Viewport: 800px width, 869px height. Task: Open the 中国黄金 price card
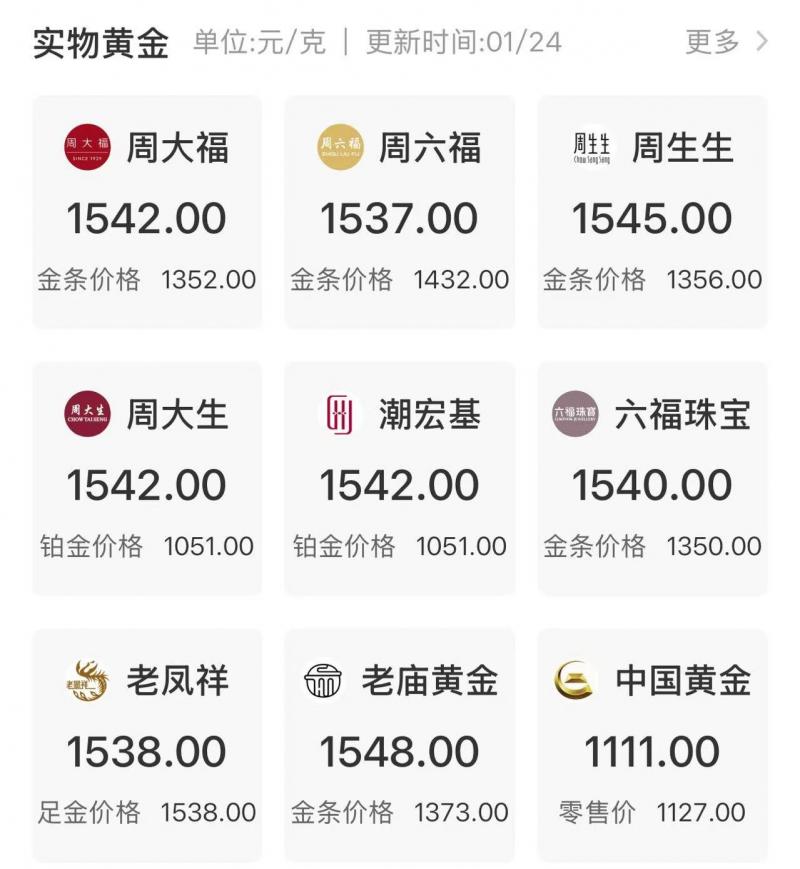pos(652,745)
